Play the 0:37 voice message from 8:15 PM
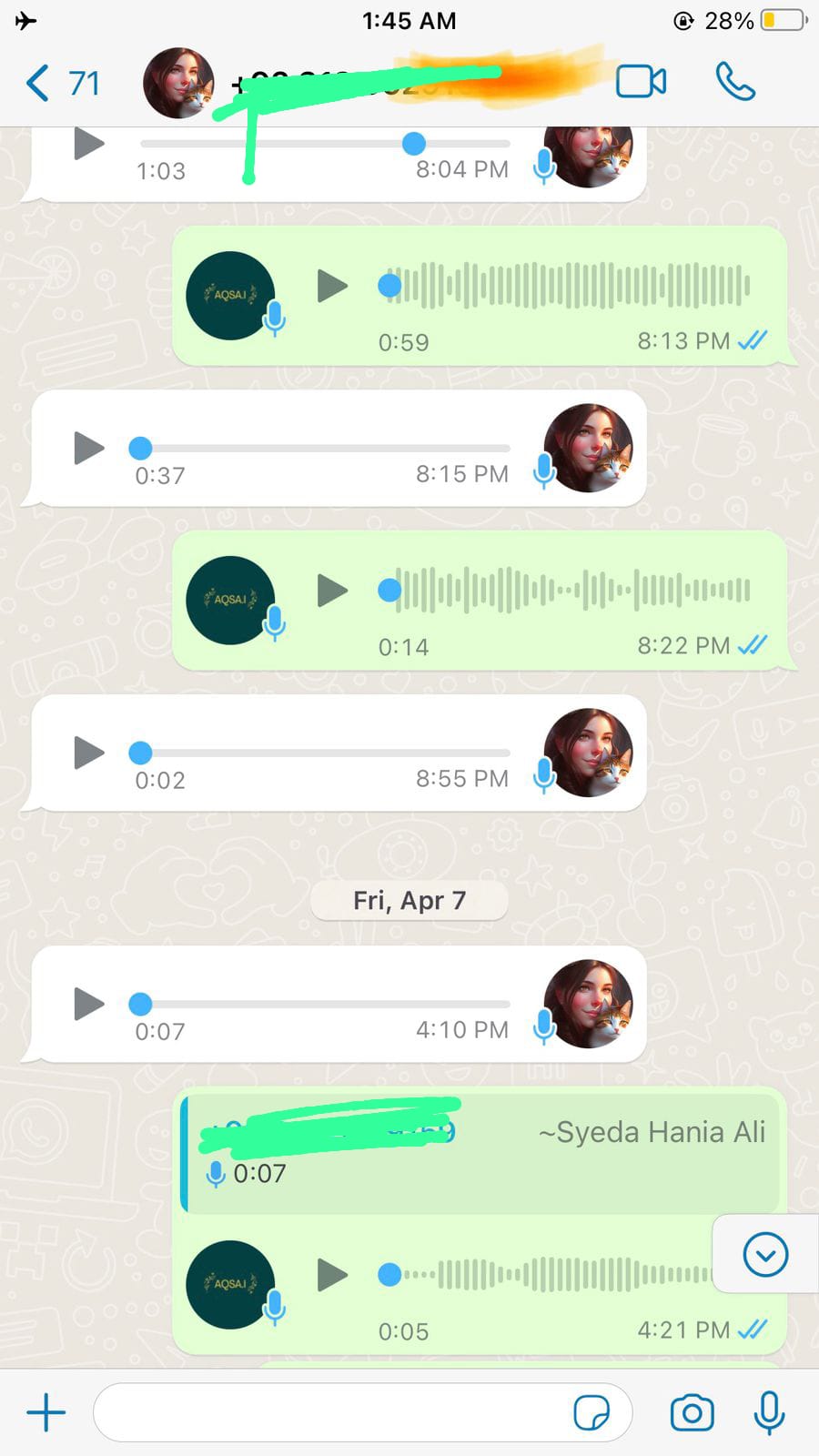This screenshot has height=1456, width=819. [88, 448]
